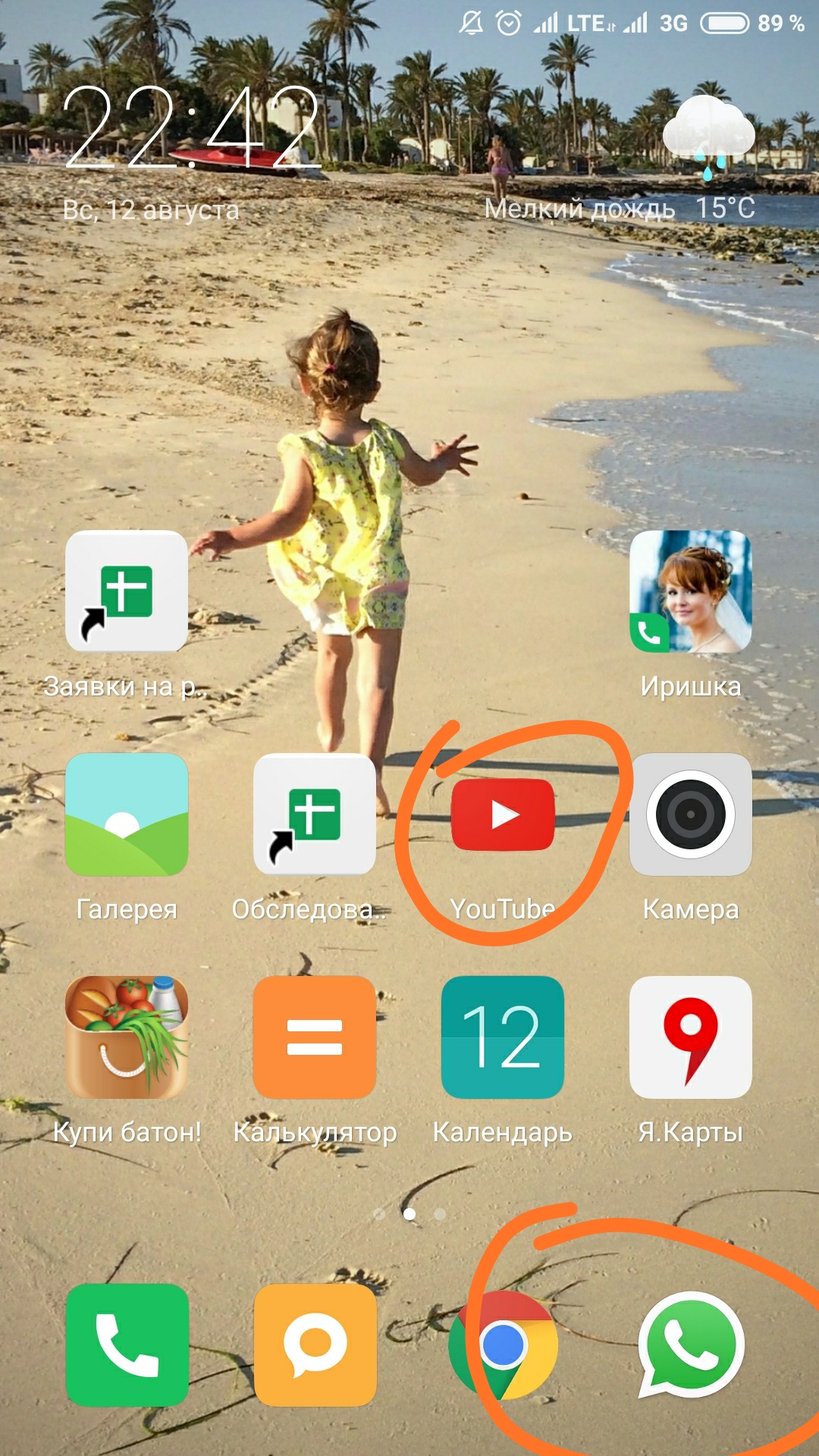This screenshot has height=1456, width=819.
Task: Launch the Chrome browser in the dock
Action: coord(502,1345)
